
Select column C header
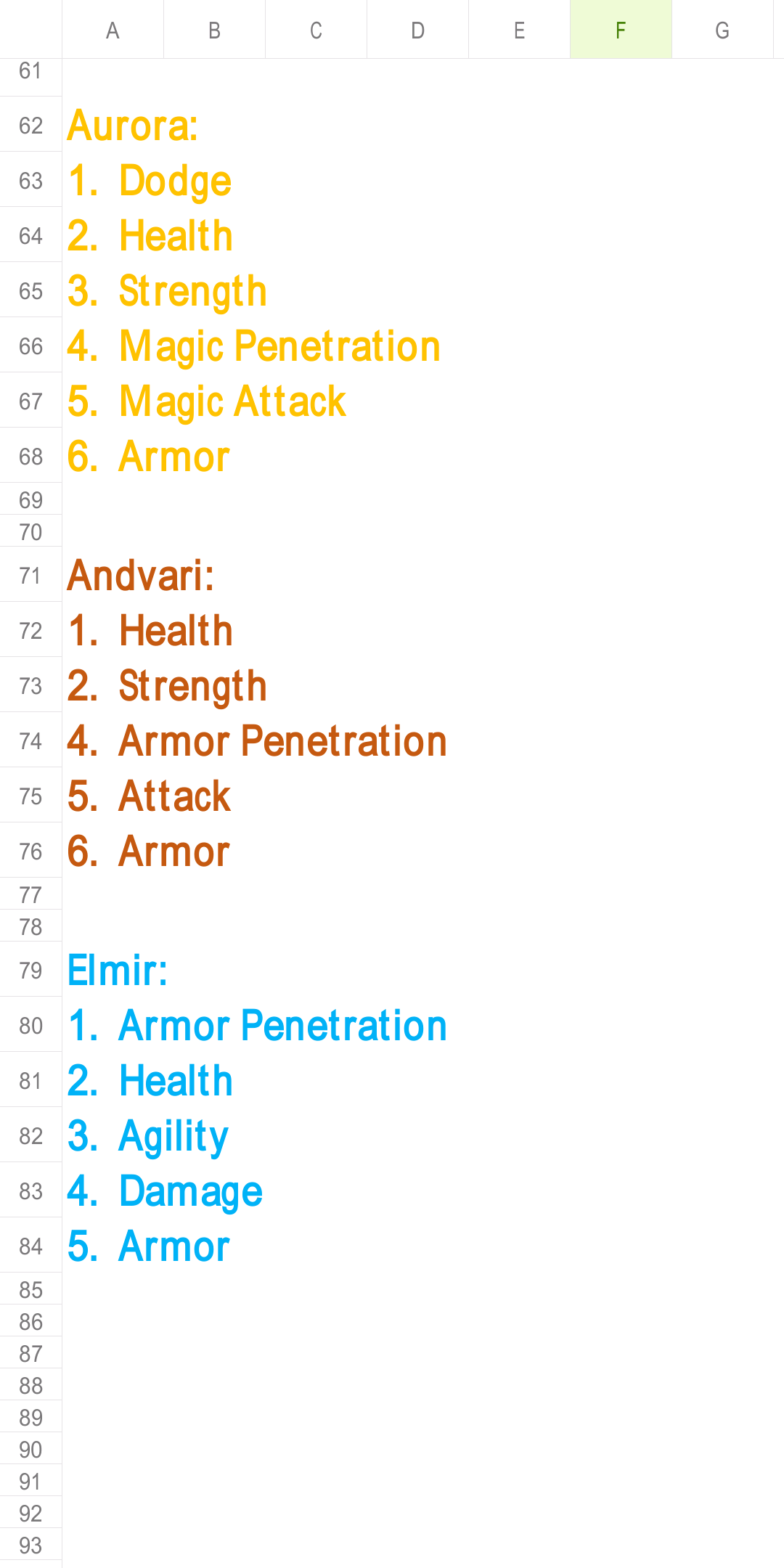[x=316, y=29]
